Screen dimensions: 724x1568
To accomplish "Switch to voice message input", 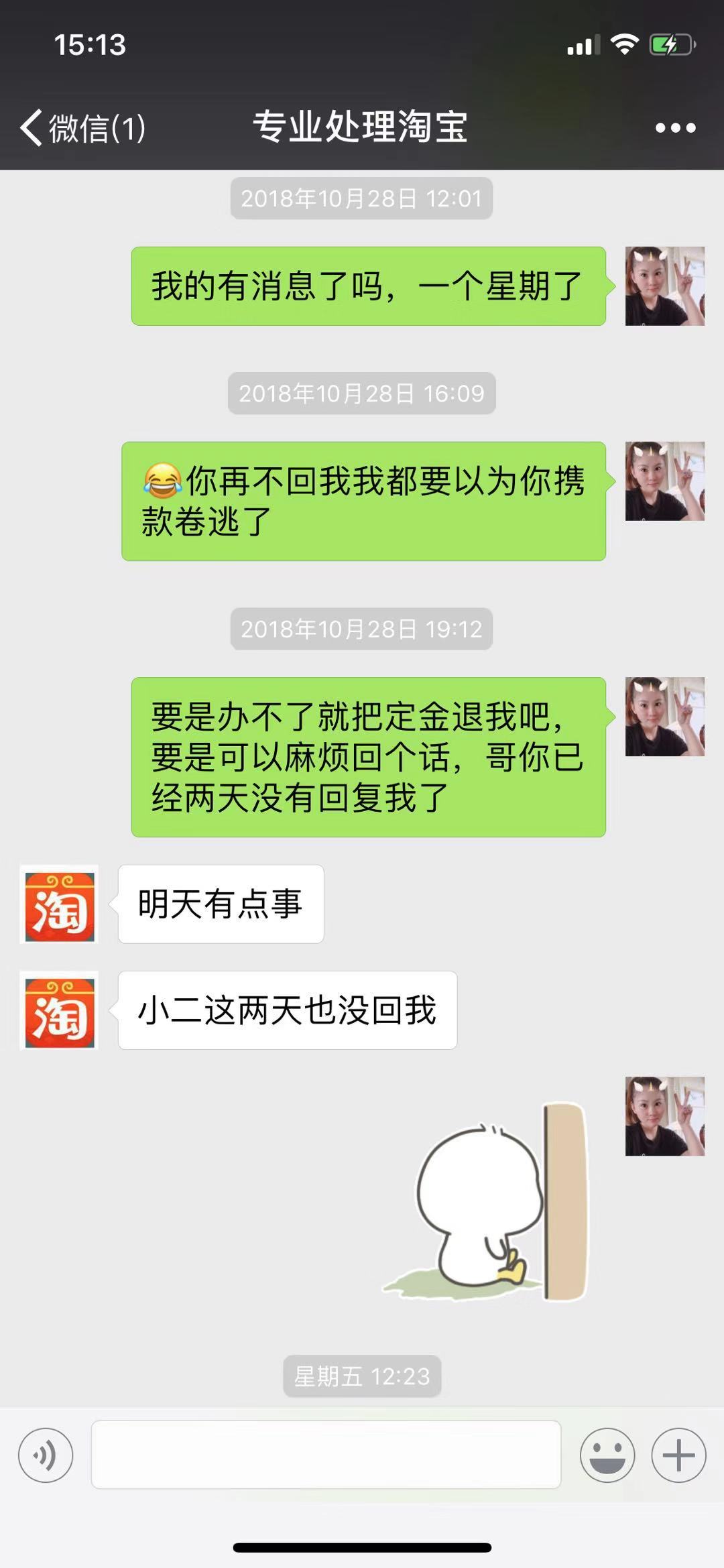I will pos(46,1455).
